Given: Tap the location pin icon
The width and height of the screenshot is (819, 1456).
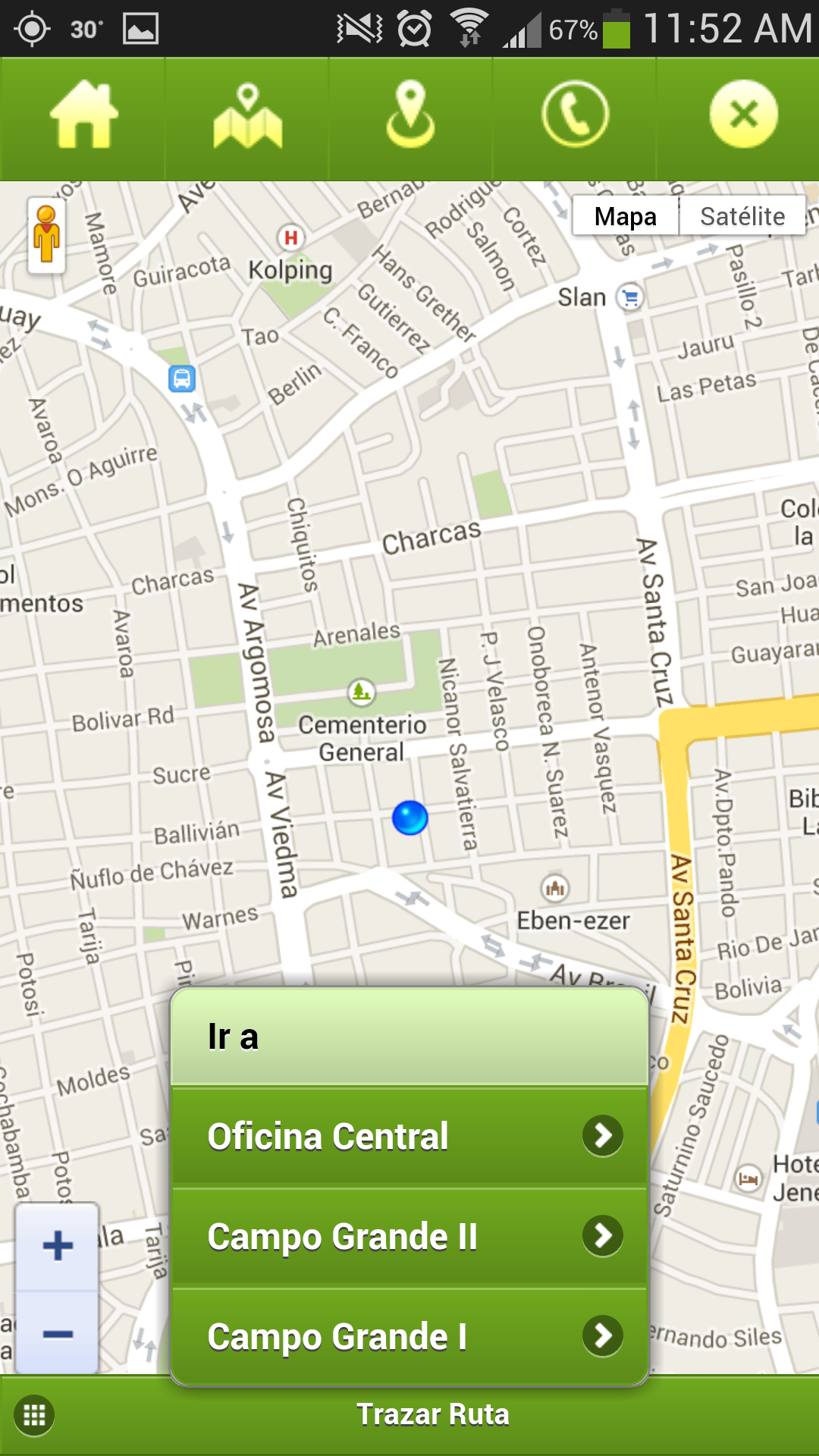Looking at the screenshot, I should tap(410, 116).
